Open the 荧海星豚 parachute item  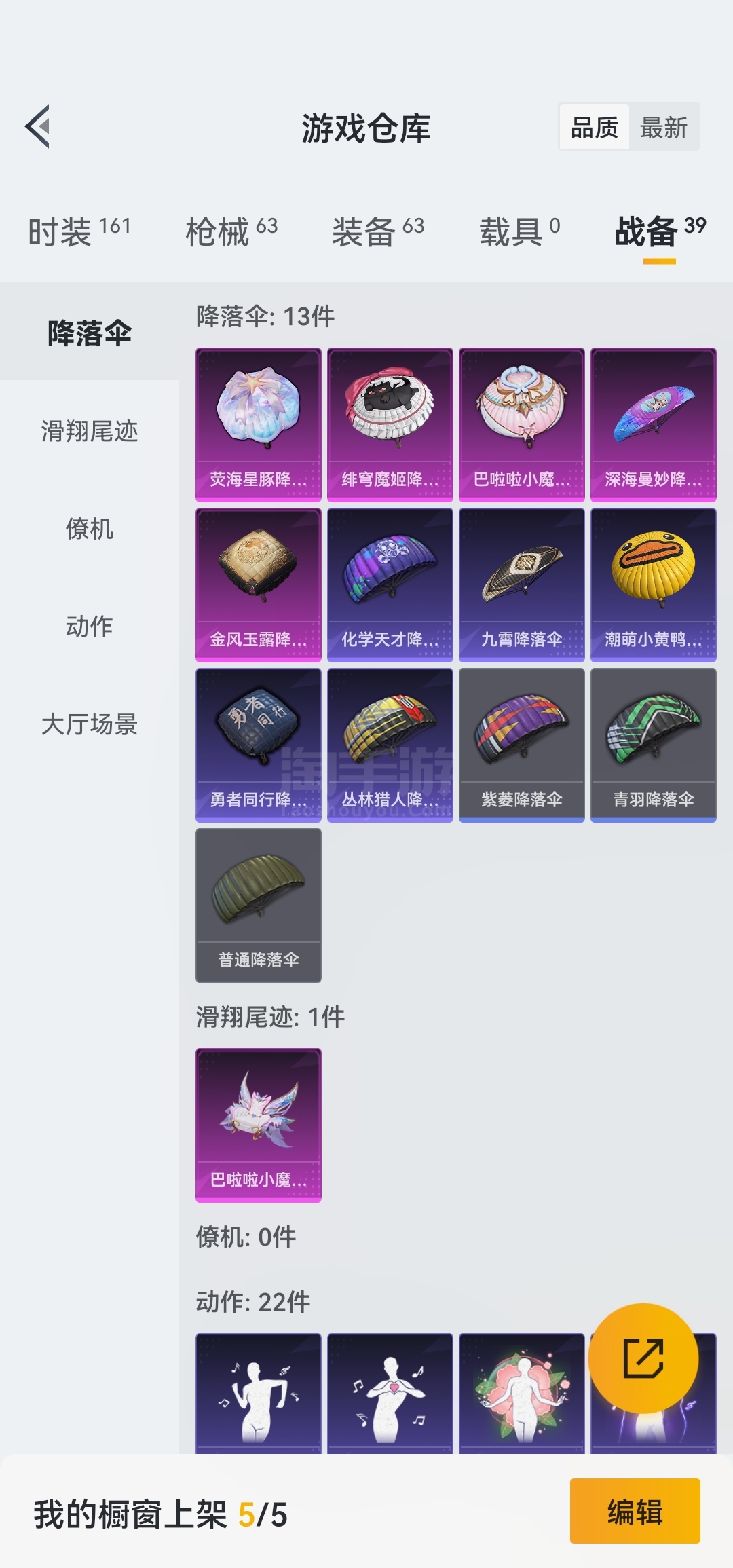pos(259,425)
